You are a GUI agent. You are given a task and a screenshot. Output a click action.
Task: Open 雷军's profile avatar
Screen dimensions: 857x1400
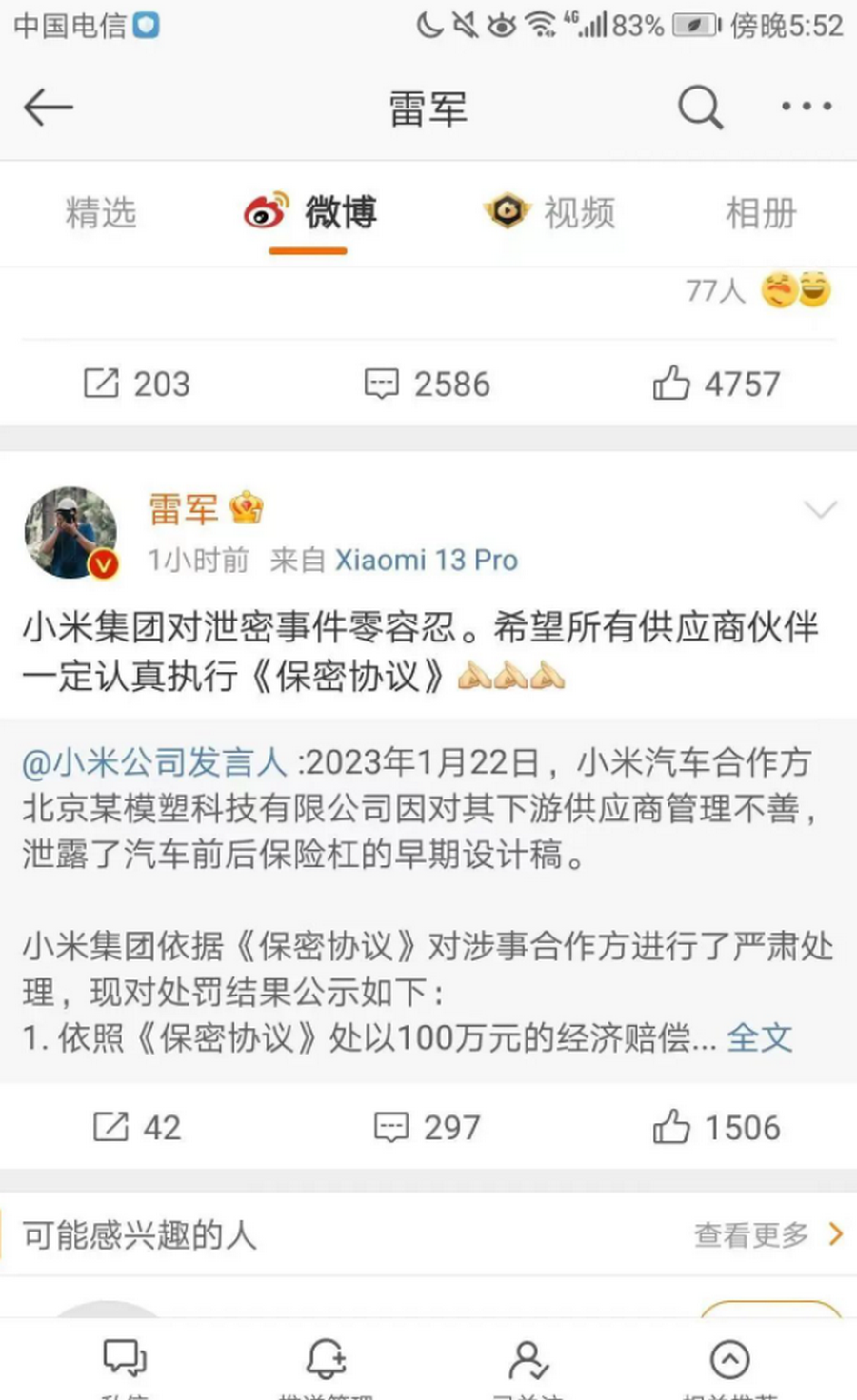click(x=70, y=533)
